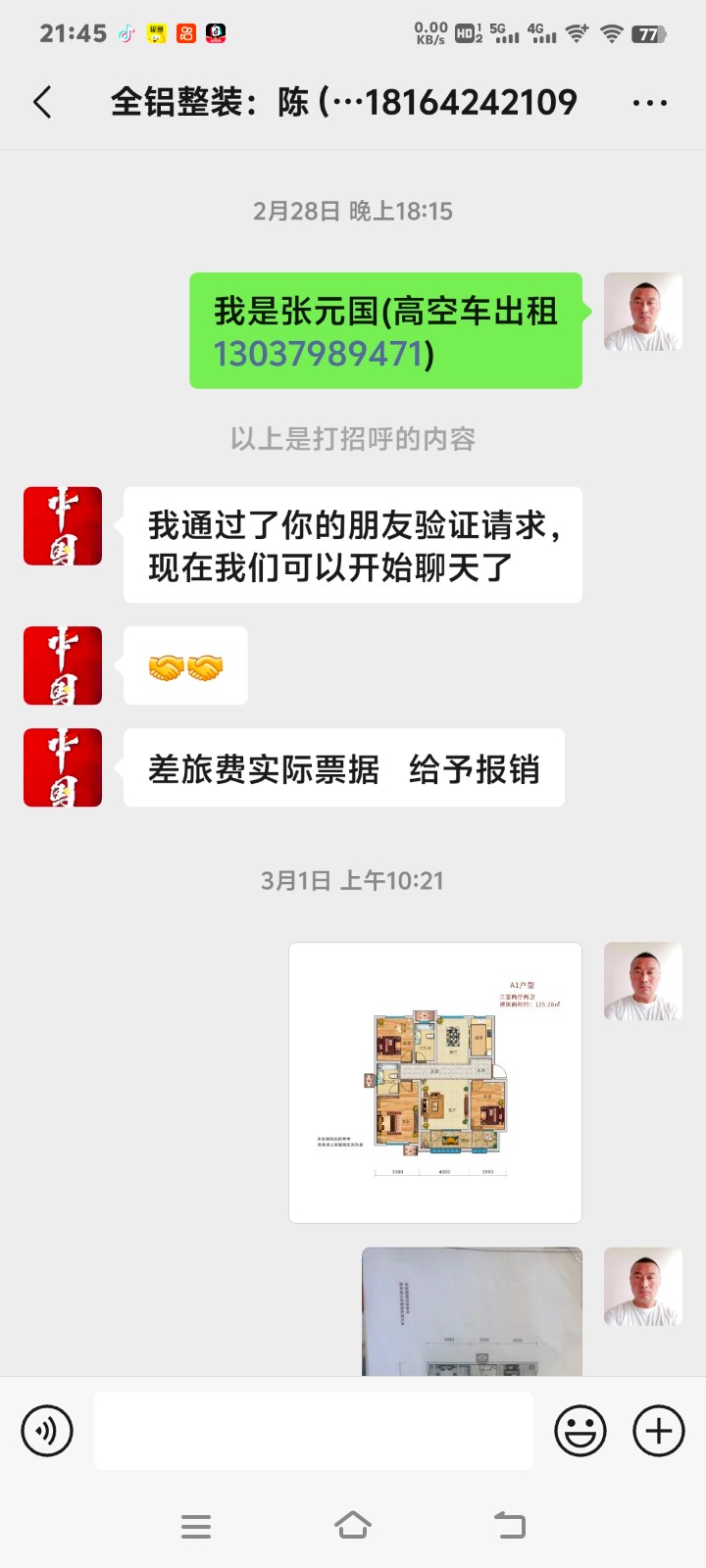Open the plus attachment menu
The width and height of the screenshot is (706, 1568).
click(658, 1431)
